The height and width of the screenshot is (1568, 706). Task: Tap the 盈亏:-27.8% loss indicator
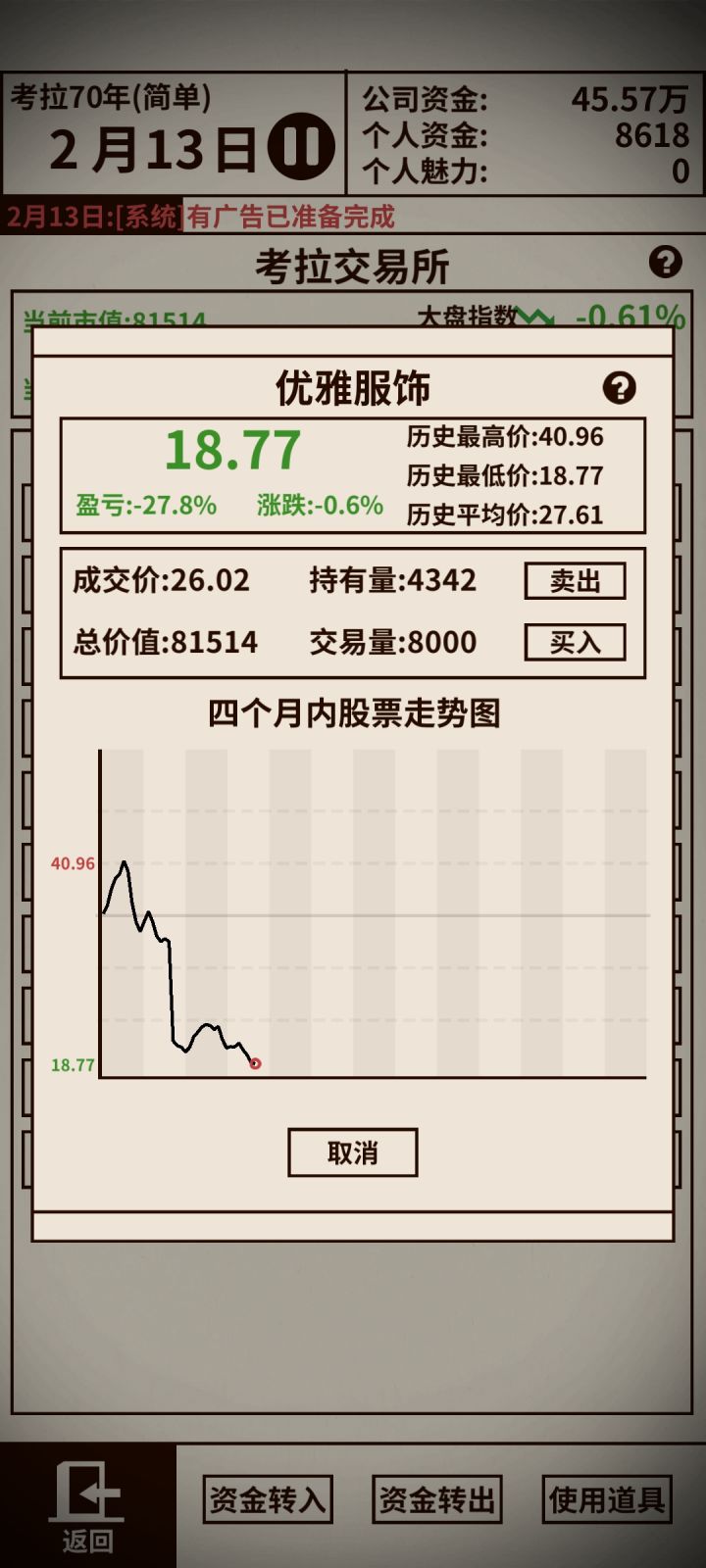point(149,508)
